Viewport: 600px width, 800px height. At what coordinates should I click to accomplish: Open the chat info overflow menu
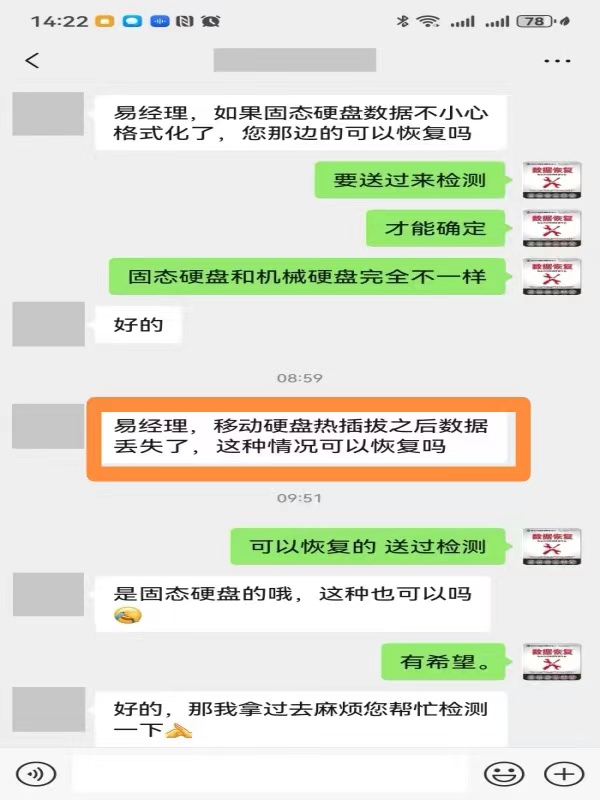pyautogui.click(x=557, y=60)
